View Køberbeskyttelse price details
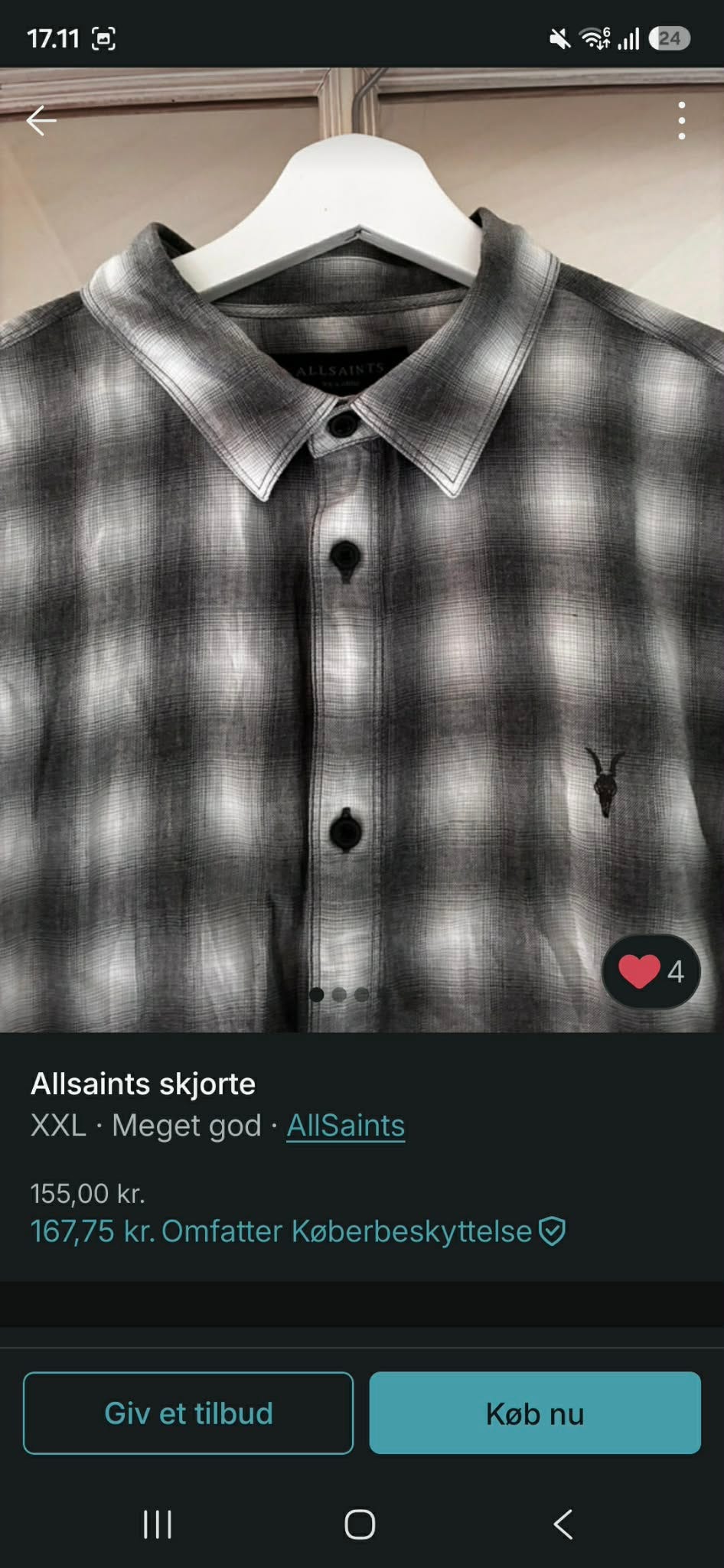The width and height of the screenshot is (724, 1568). [x=298, y=1231]
